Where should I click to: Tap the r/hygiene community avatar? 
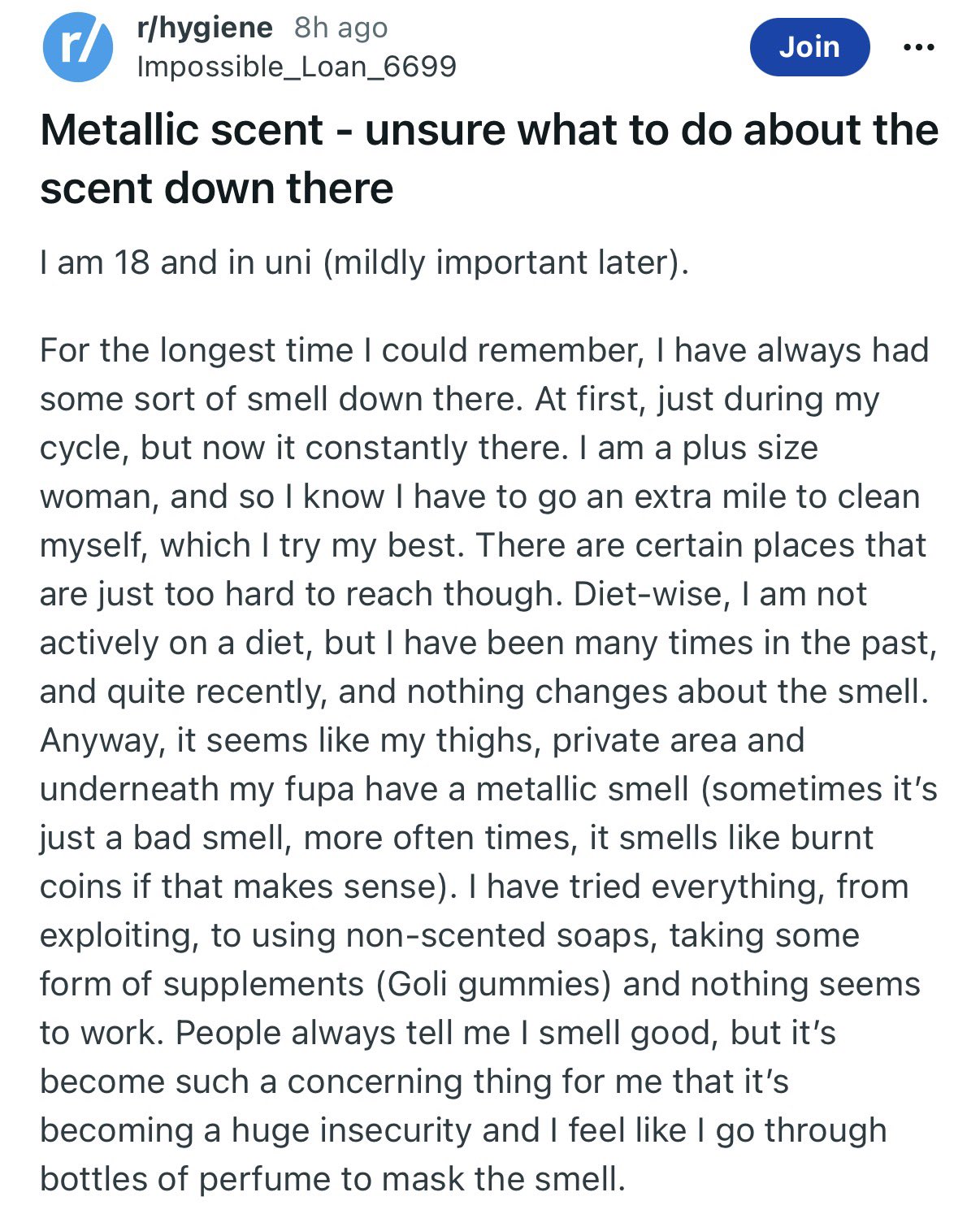point(78,47)
